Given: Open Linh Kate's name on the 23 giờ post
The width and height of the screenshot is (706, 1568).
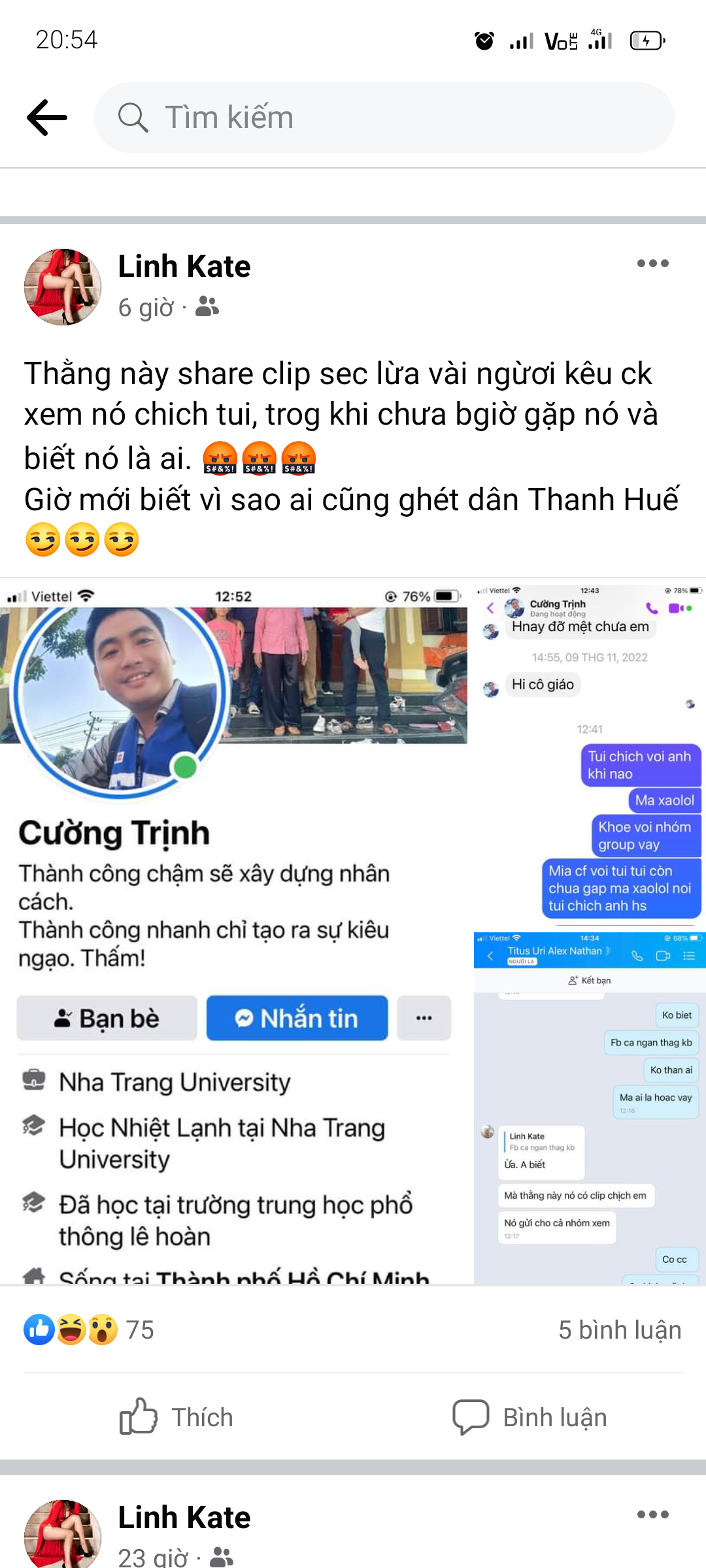Looking at the screenshot, I should point(184,1517).
